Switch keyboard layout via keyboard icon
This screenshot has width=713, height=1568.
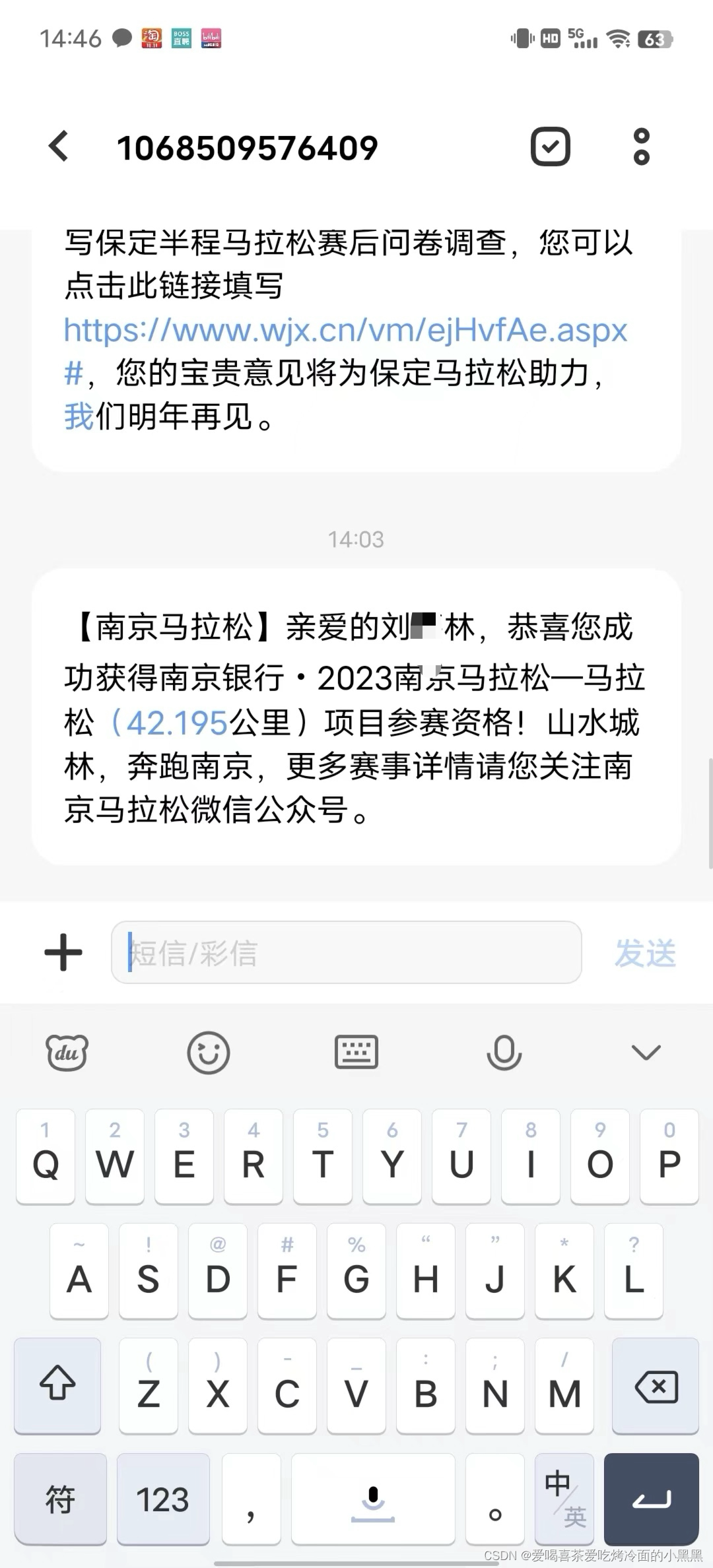356,1052
